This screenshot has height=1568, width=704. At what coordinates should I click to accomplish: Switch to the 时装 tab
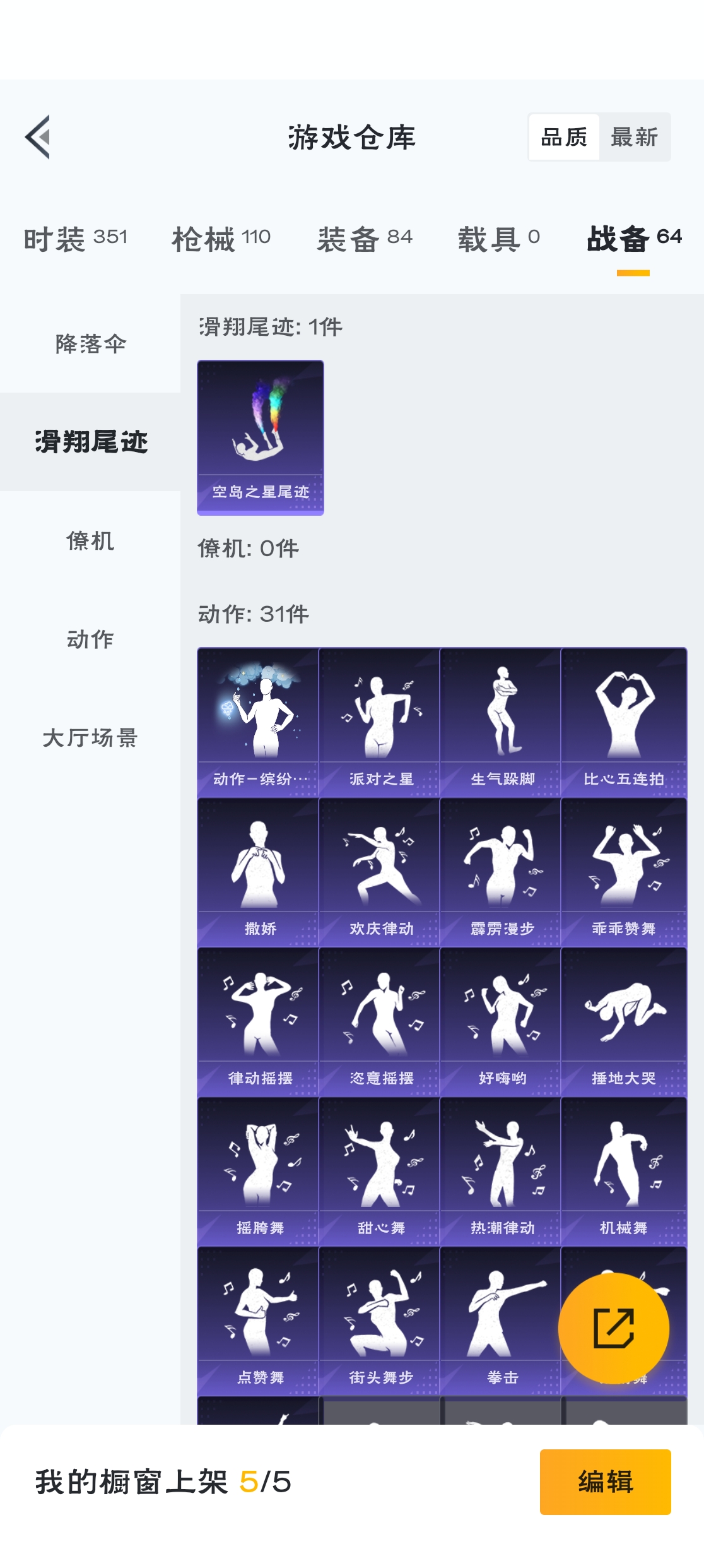(76, 239)
